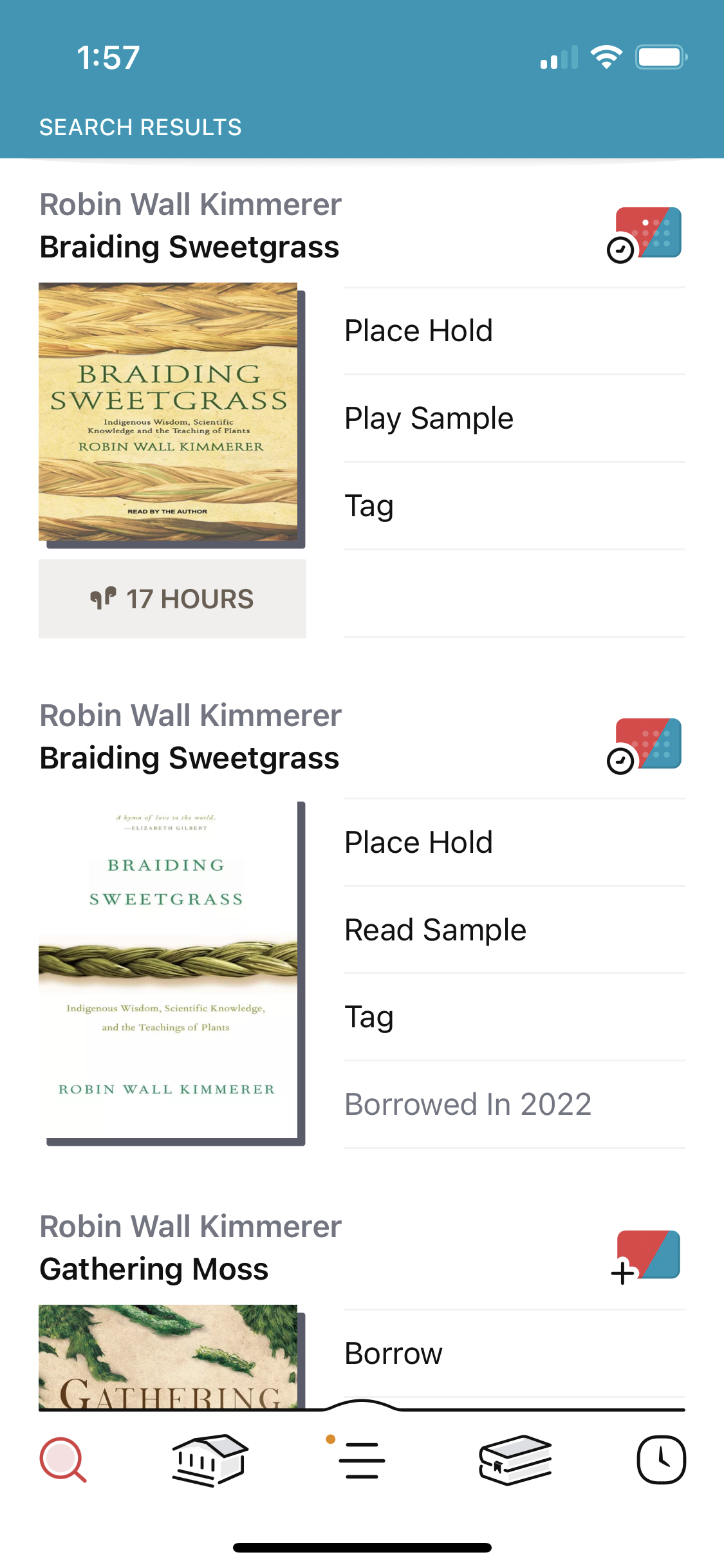
Task: Open the Timeline clock icon
Action: 663,1461
